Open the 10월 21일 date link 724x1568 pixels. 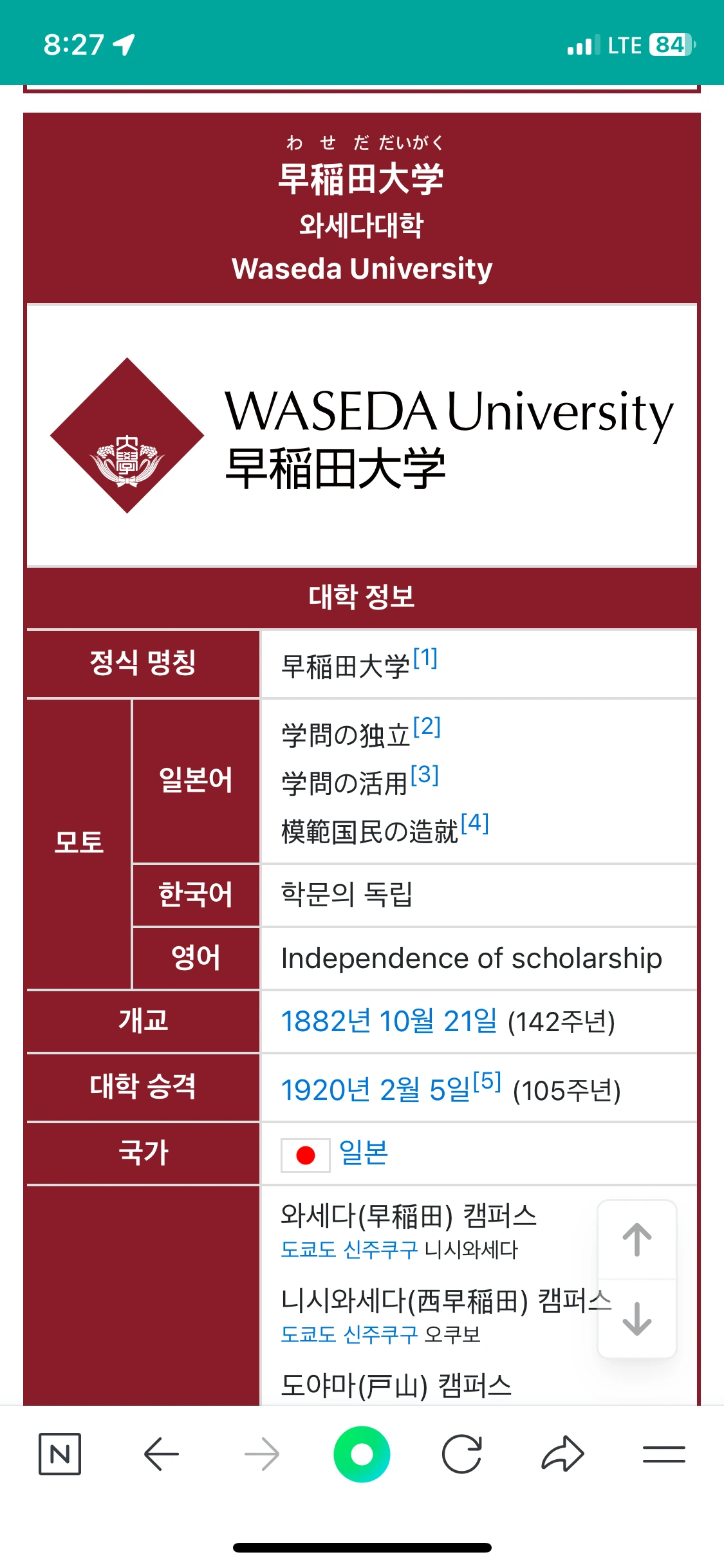click(438, 1021)
